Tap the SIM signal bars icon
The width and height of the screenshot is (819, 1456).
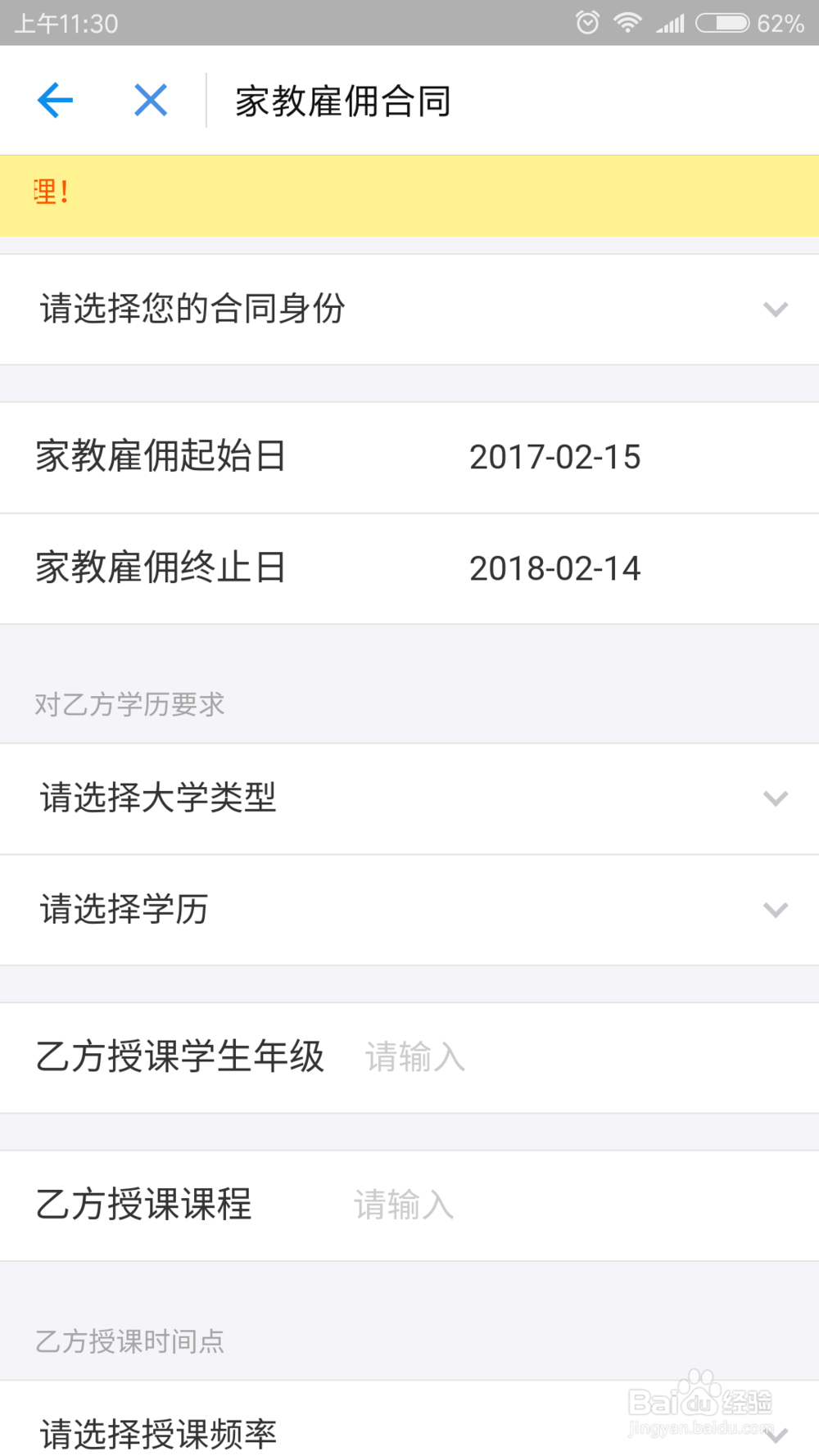[672, 23]
